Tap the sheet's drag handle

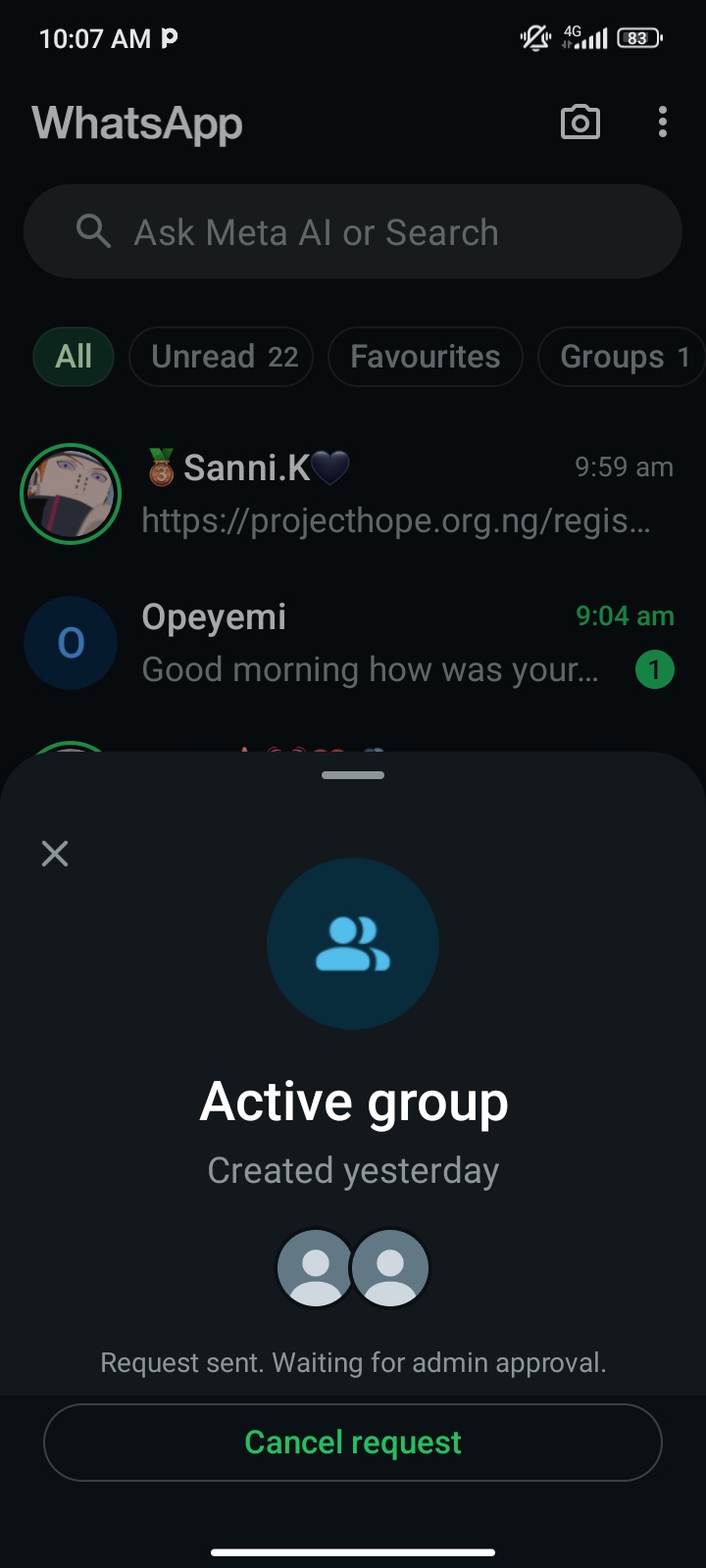click(x=353, y=775)
